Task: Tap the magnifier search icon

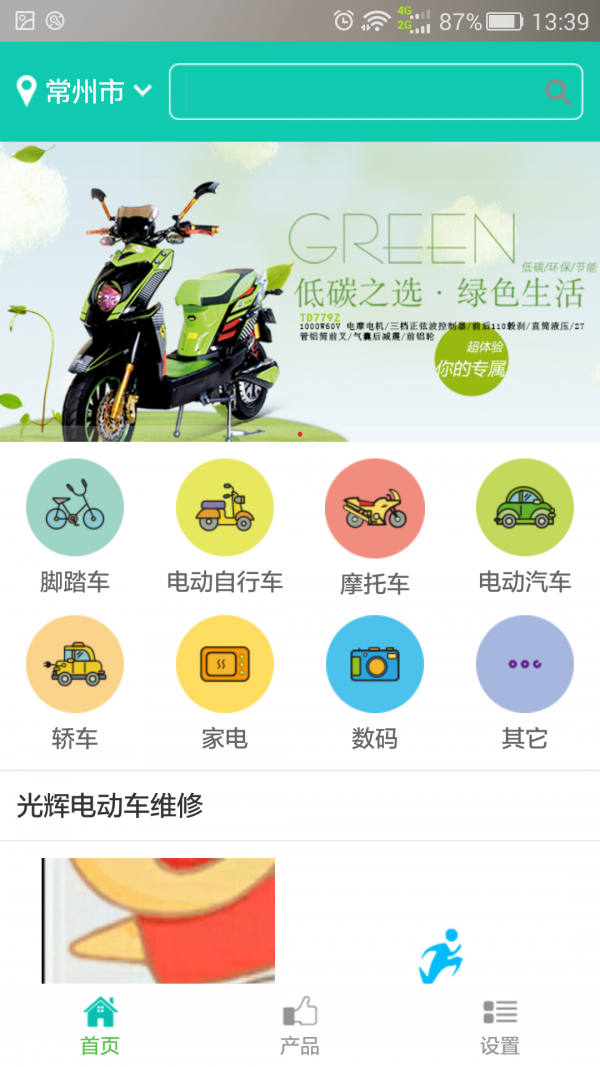Action: click(x=558, y=92)
